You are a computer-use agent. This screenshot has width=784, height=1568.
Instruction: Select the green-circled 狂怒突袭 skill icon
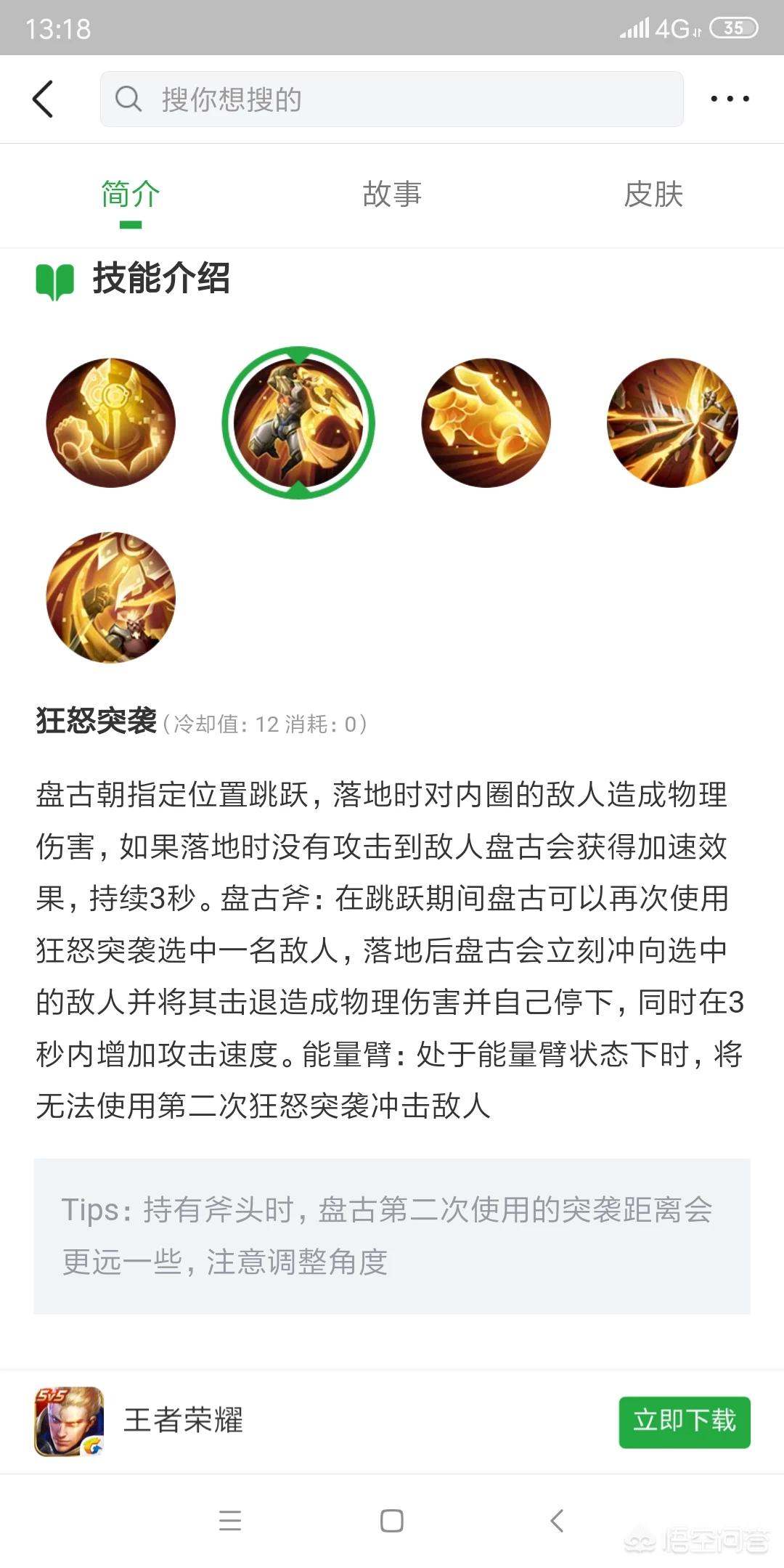click(298, 422)
